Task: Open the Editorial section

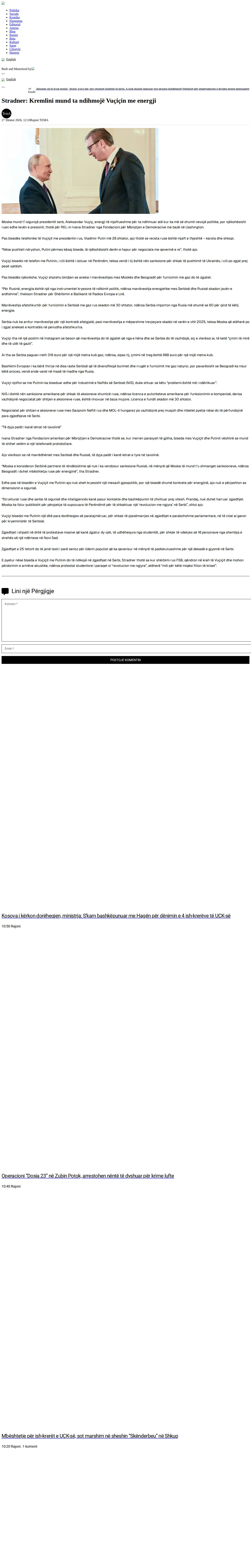Action: coord(15,24)
